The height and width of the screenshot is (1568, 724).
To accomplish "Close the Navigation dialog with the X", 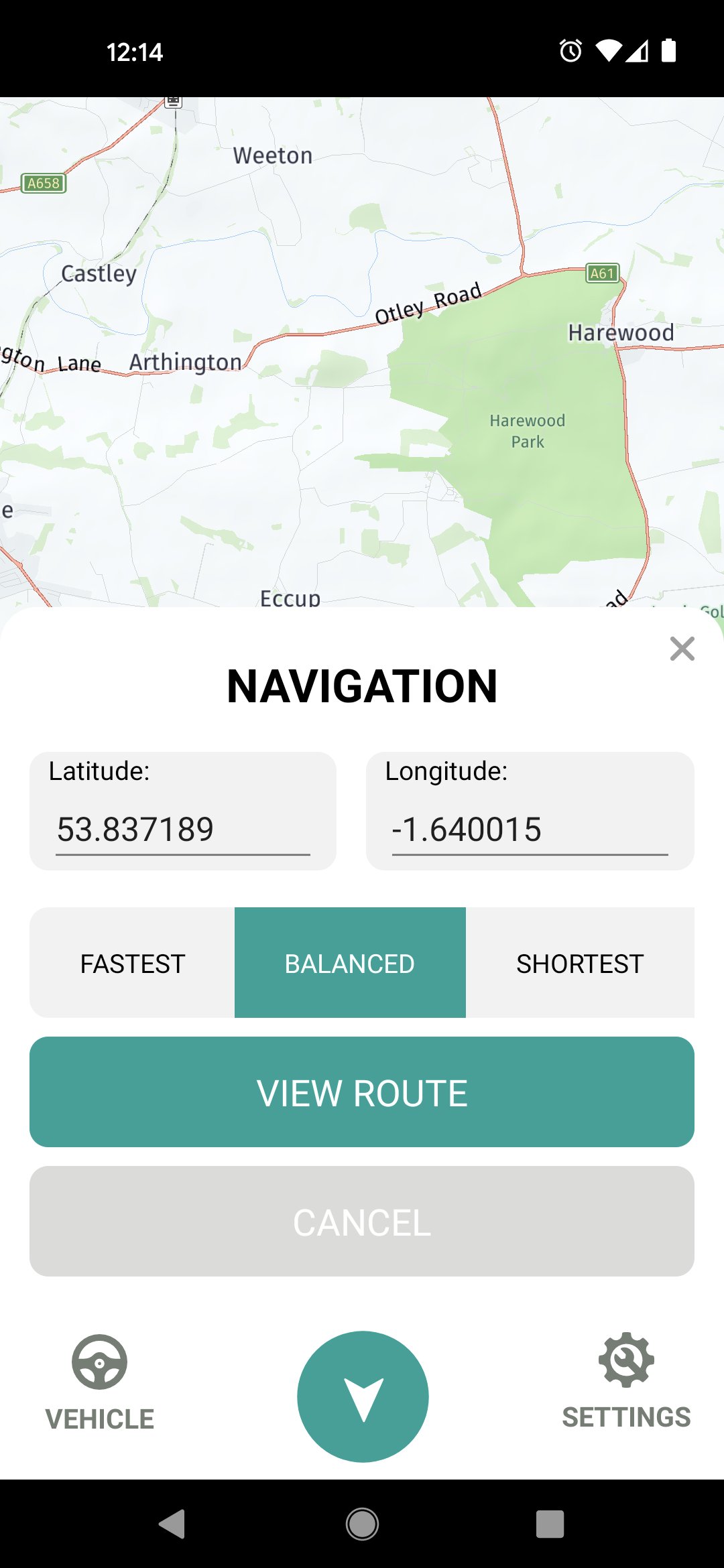I will pos(682,649).
